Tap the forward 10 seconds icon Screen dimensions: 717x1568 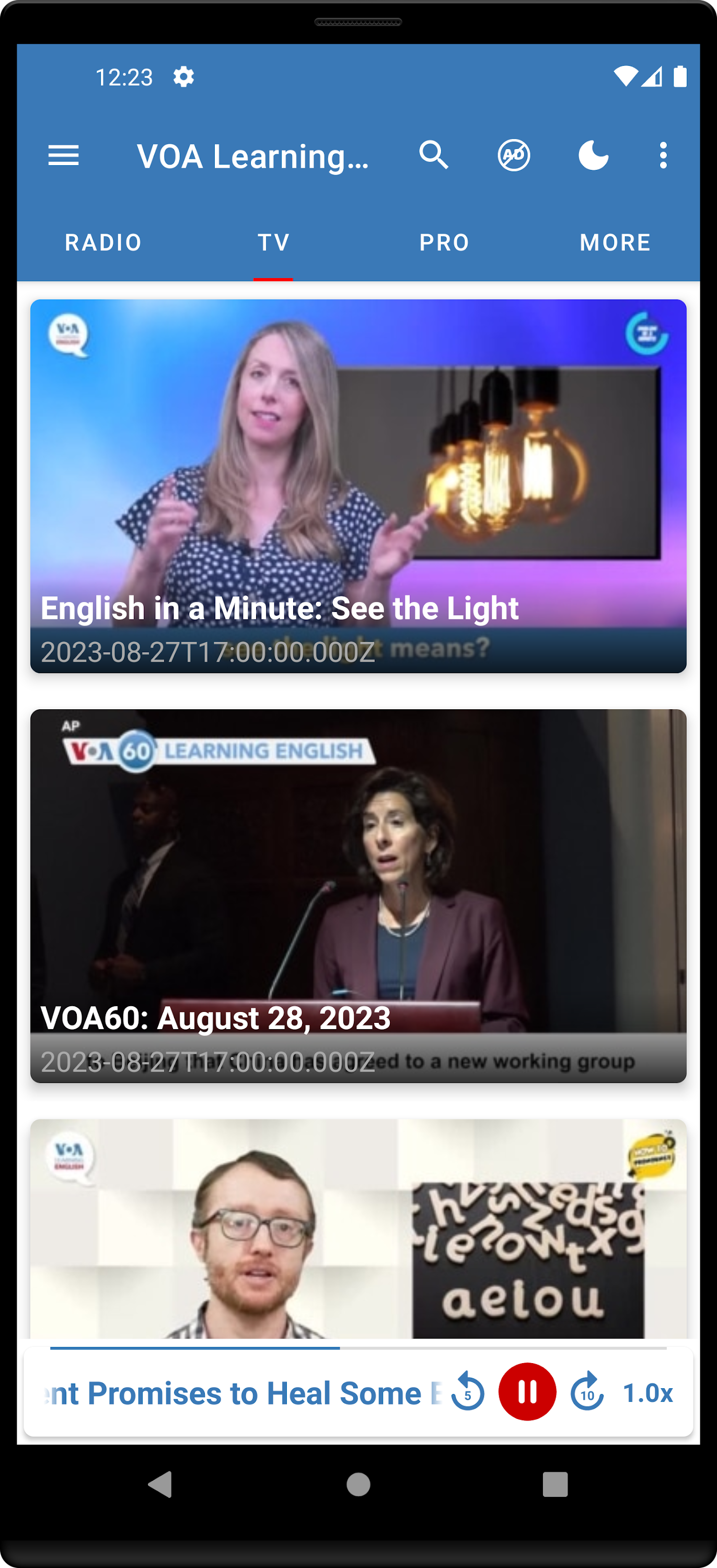(586, 1394)
